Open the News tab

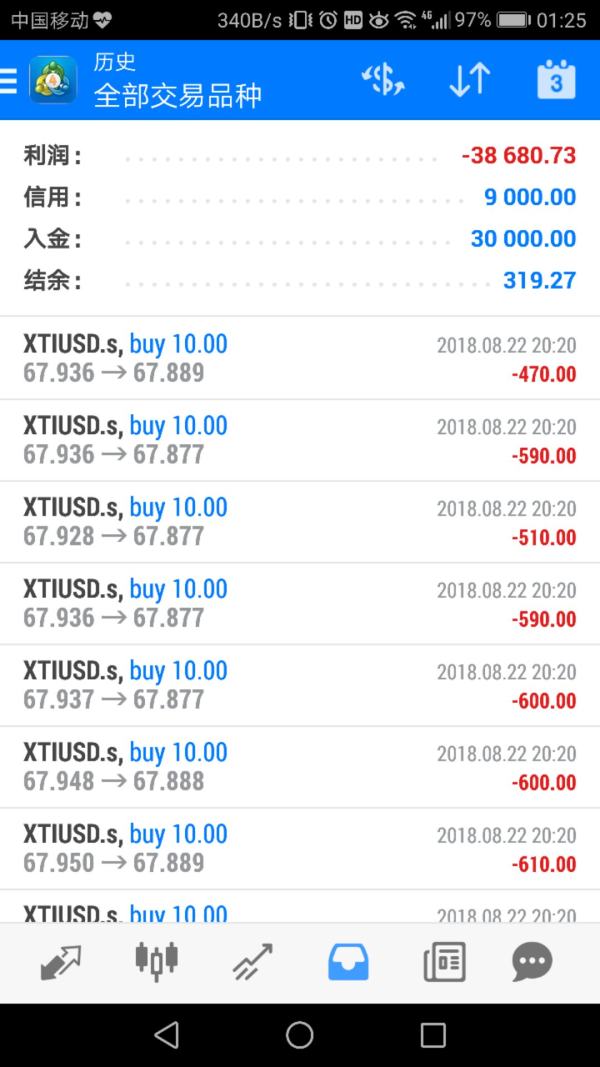click(x=444, y=962)
